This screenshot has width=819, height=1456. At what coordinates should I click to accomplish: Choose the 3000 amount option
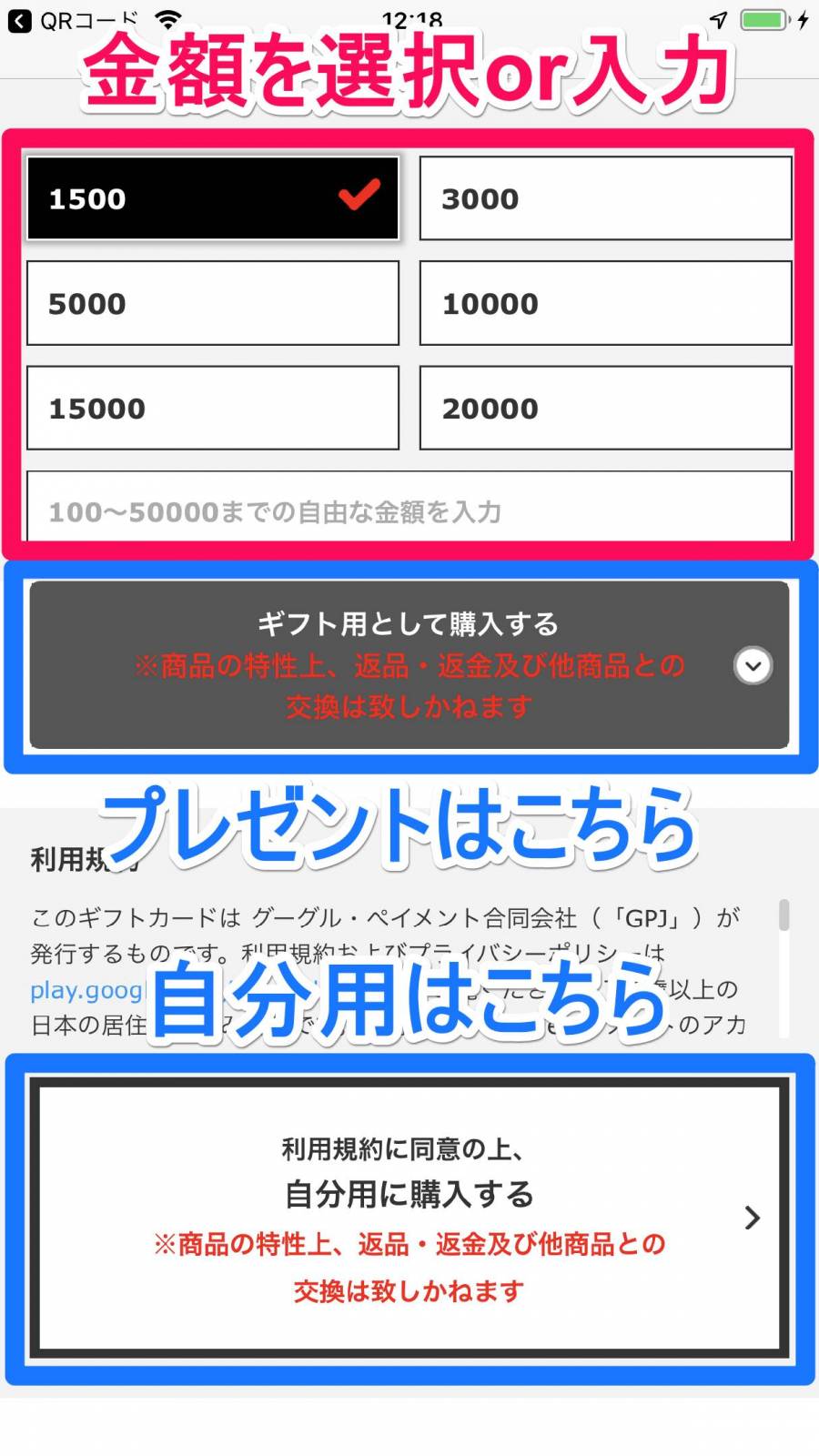(x=605, y=198)
